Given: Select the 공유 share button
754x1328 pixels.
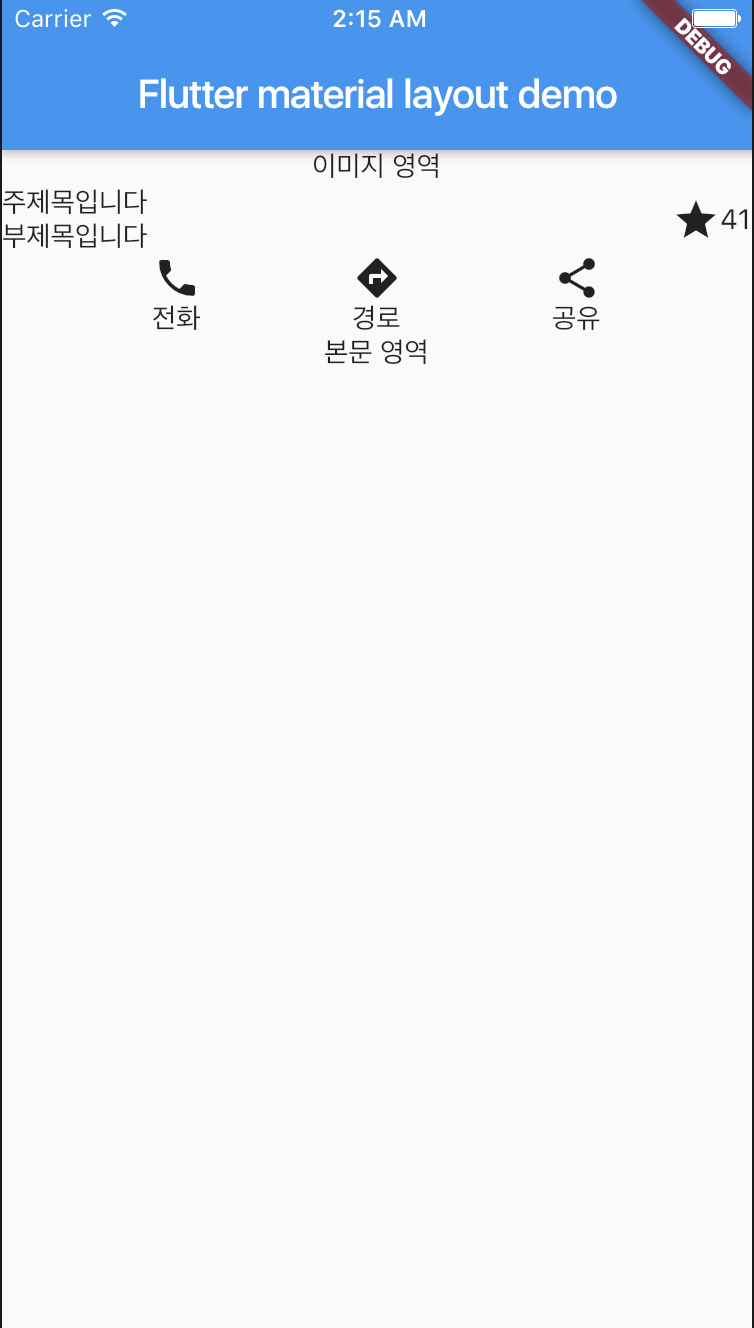Looking at the screenshot, I should (575, 317).
